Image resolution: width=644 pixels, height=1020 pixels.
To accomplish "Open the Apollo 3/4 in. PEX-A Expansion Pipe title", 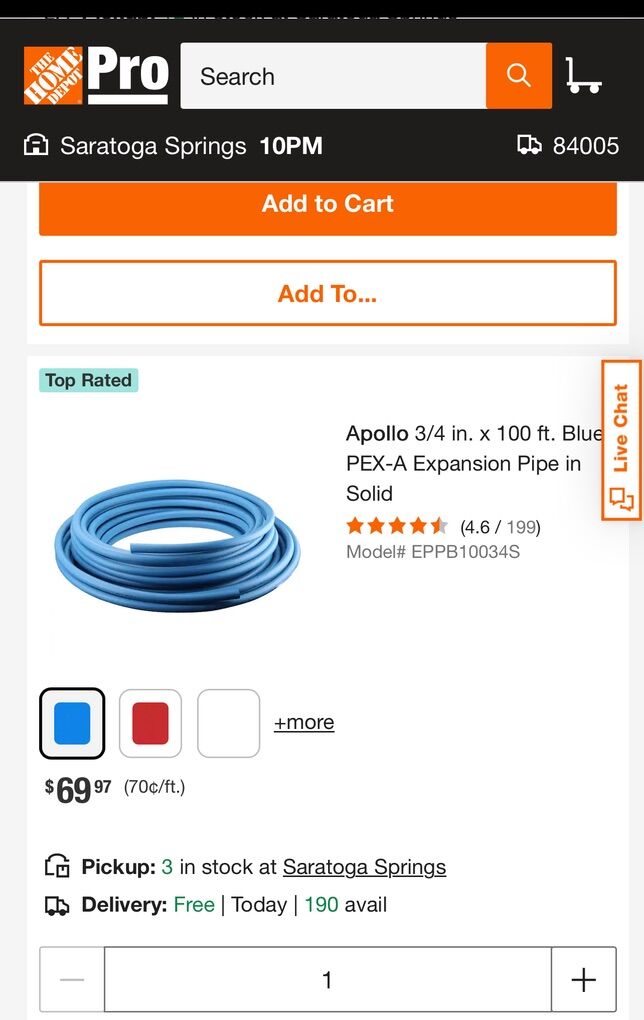I will click(470, 463).
